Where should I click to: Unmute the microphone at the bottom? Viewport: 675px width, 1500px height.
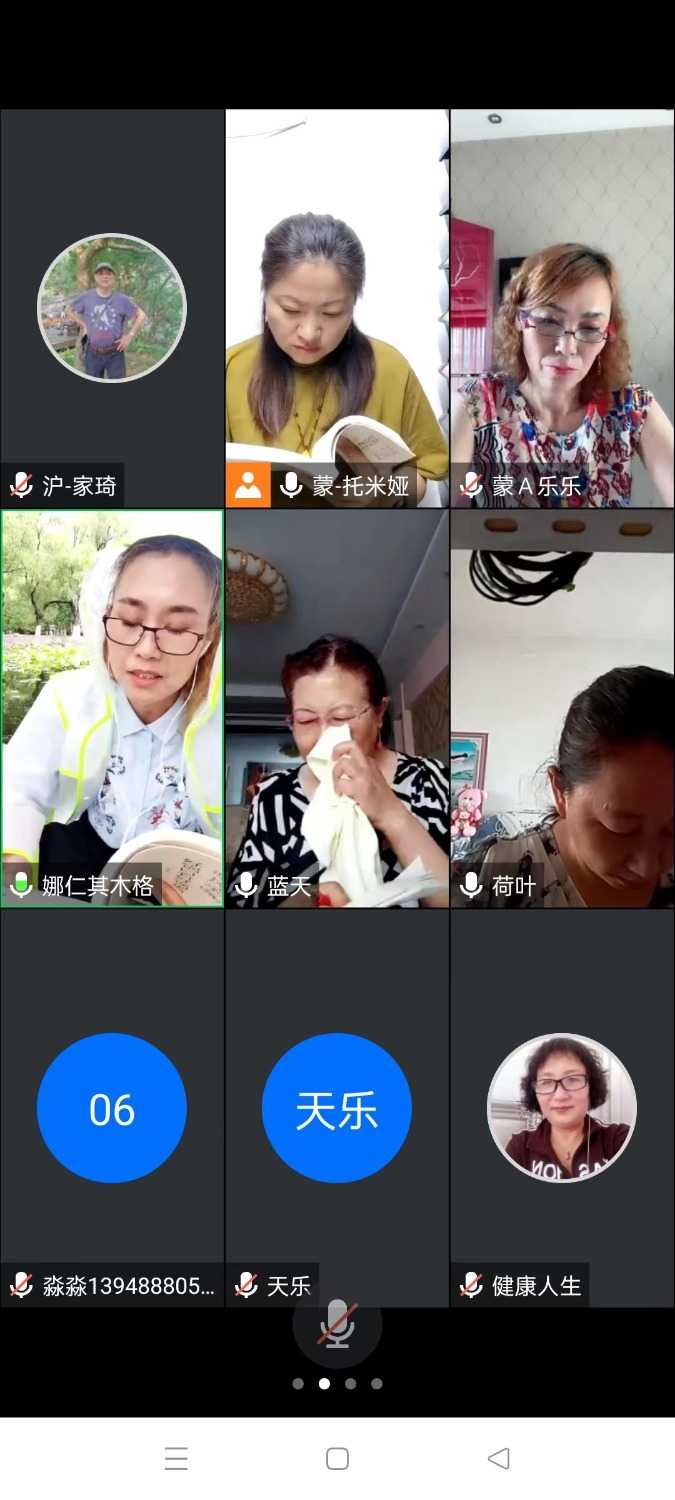[x=337, y=1324]
